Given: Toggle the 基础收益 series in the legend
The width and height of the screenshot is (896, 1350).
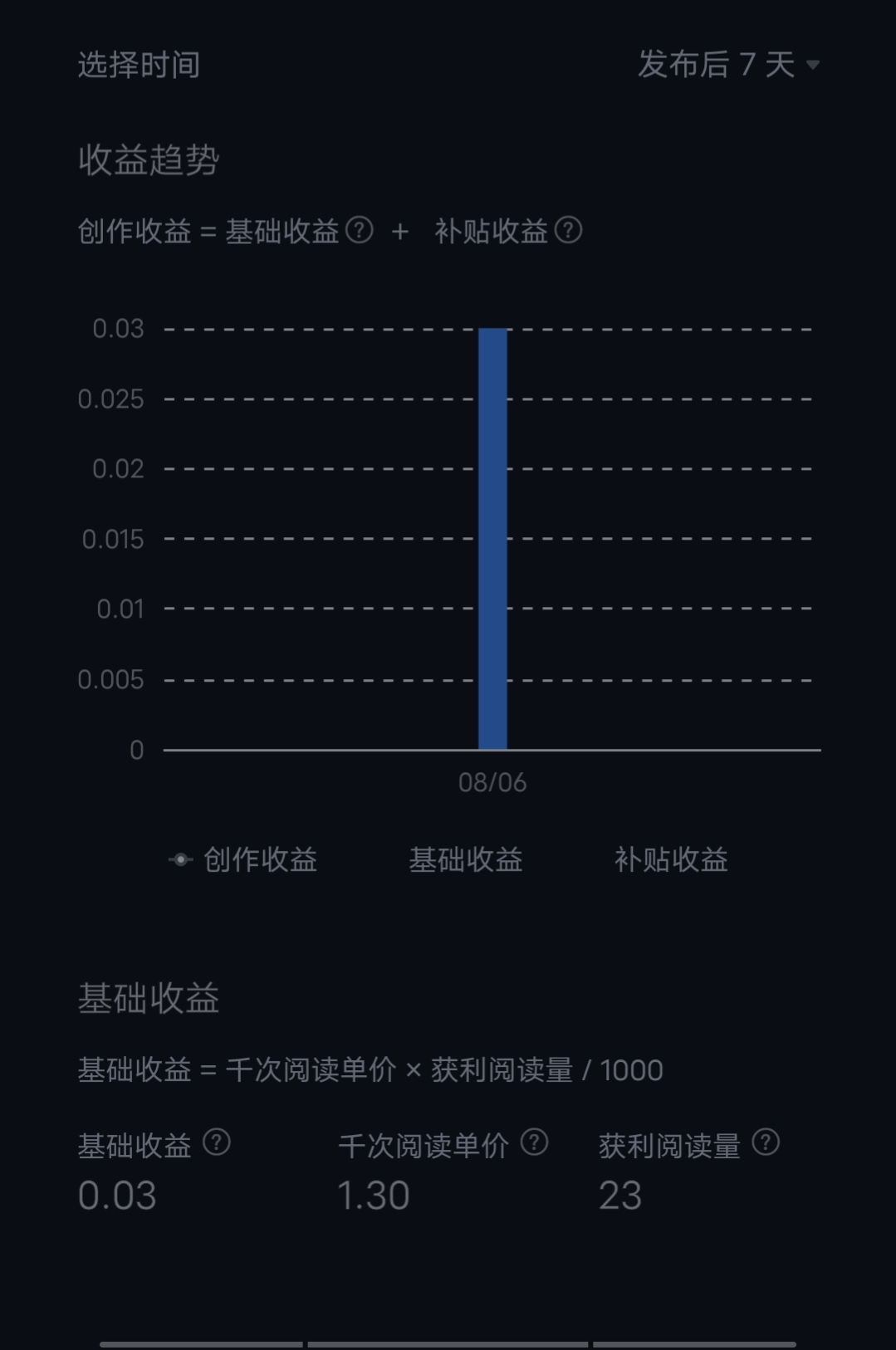Looking at the screenshot, I should (465, 860).
